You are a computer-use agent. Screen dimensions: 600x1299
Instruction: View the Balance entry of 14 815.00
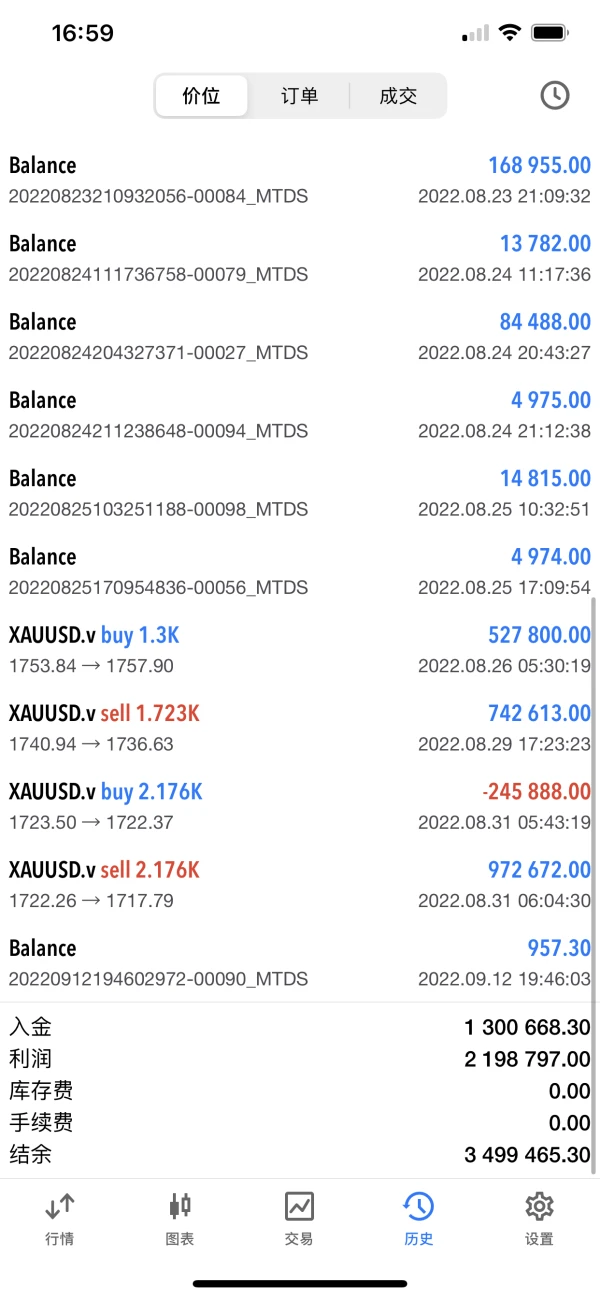(x=299, y=493)
